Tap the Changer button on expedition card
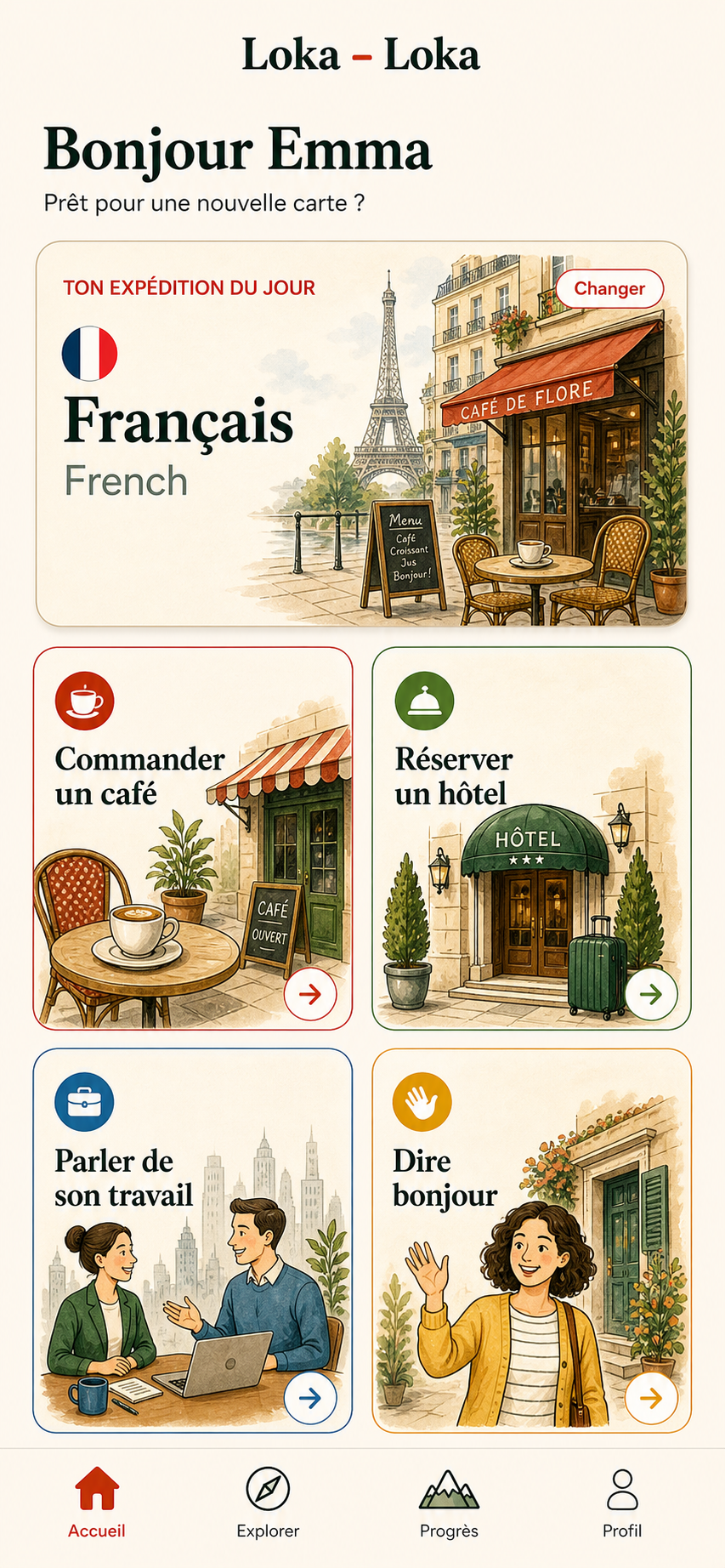Screen dimensions: 725x1568 (609, 288)
